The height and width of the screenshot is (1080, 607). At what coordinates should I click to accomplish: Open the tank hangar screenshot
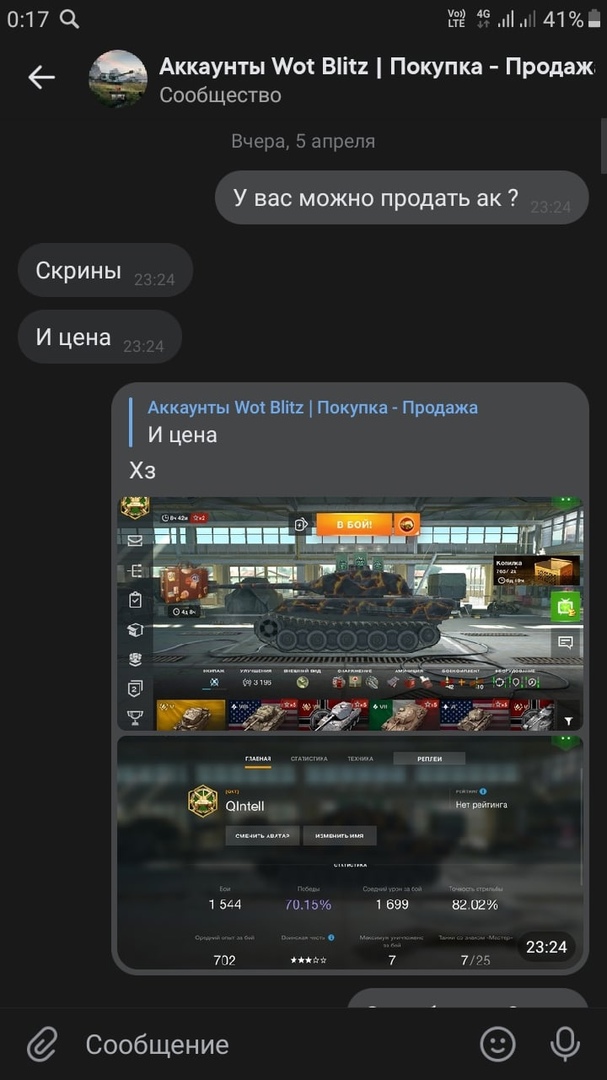click(349, 614)
